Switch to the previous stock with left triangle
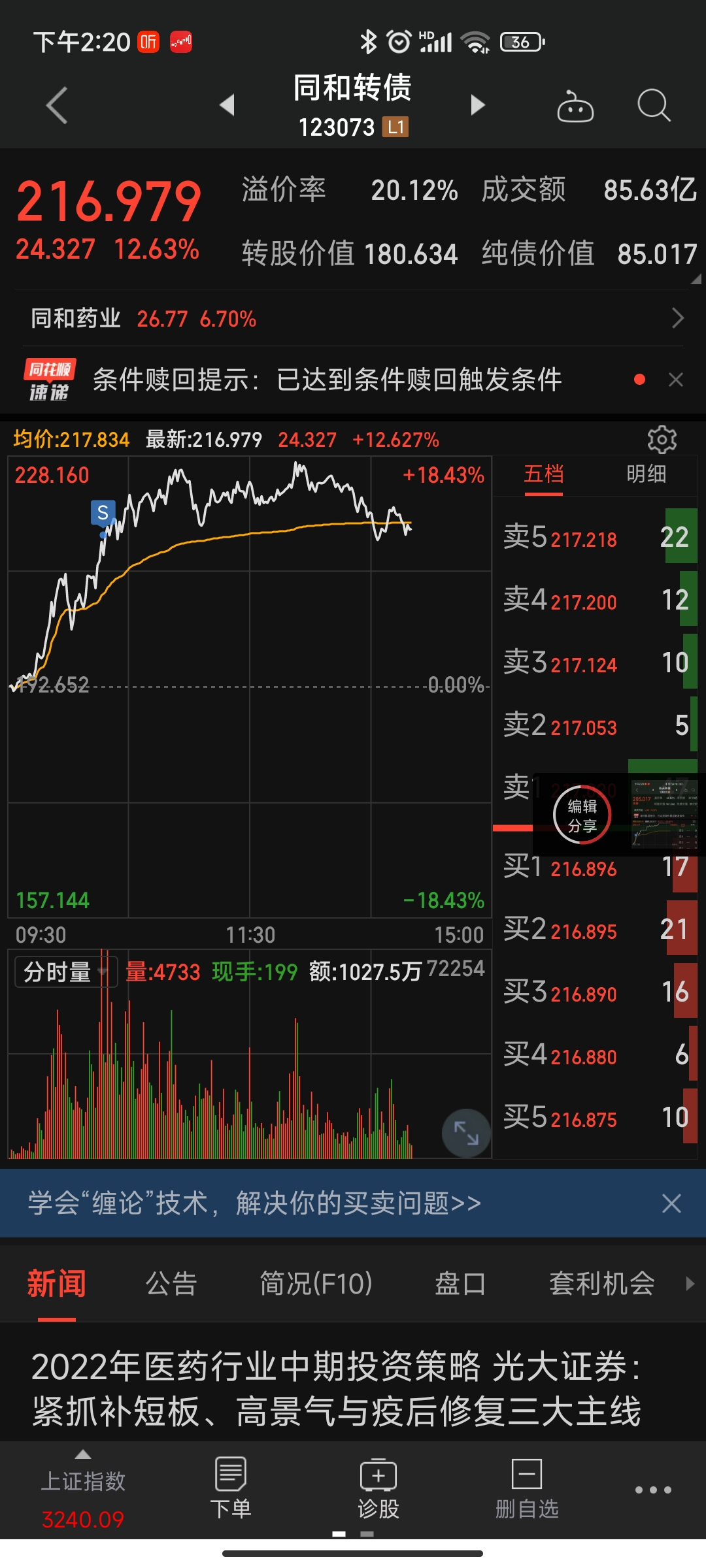Image resolution: width=706 pixels, height=1568 pixels. pyautogui.click(x=227, y=105)
